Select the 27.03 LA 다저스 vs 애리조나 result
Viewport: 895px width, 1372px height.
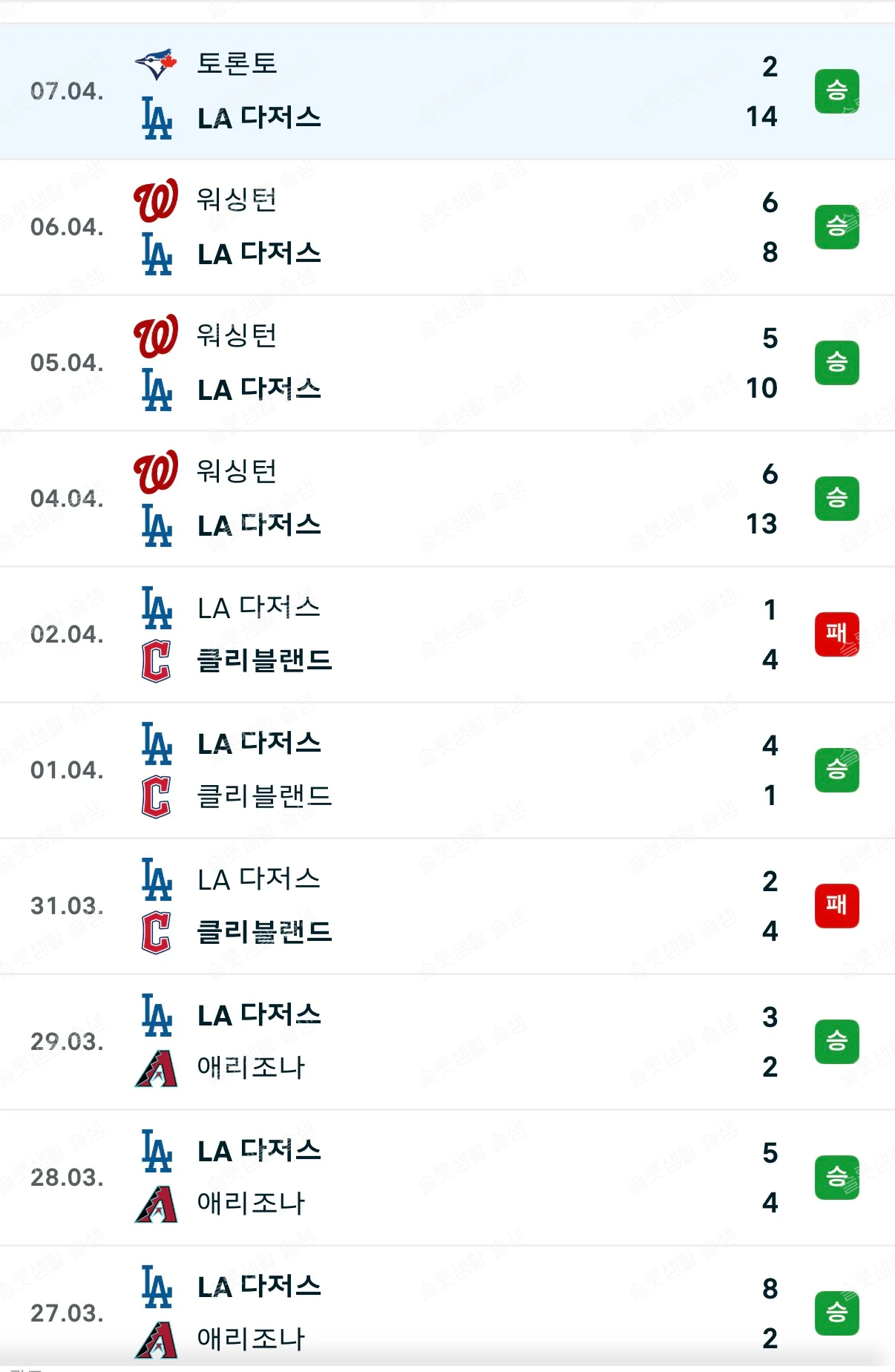coord(445,1312)
